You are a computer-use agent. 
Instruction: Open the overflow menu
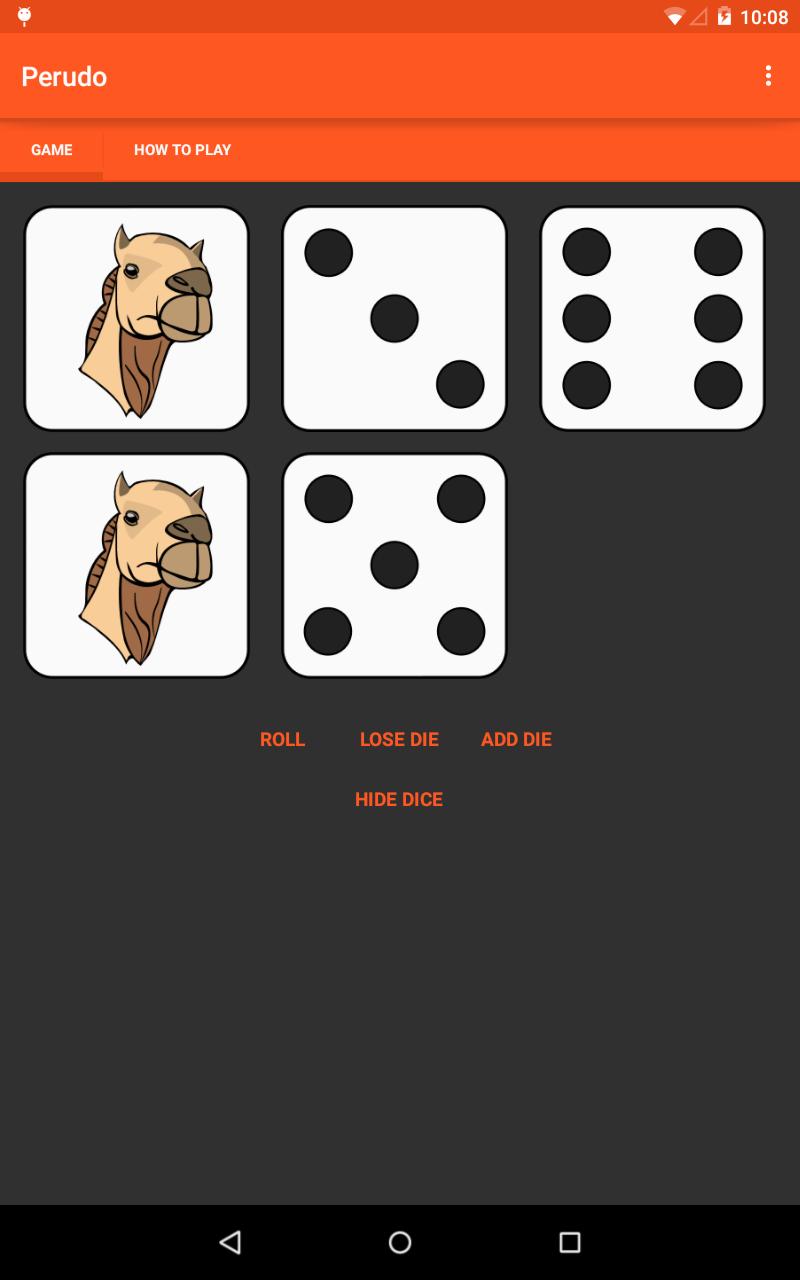point(768,76)
